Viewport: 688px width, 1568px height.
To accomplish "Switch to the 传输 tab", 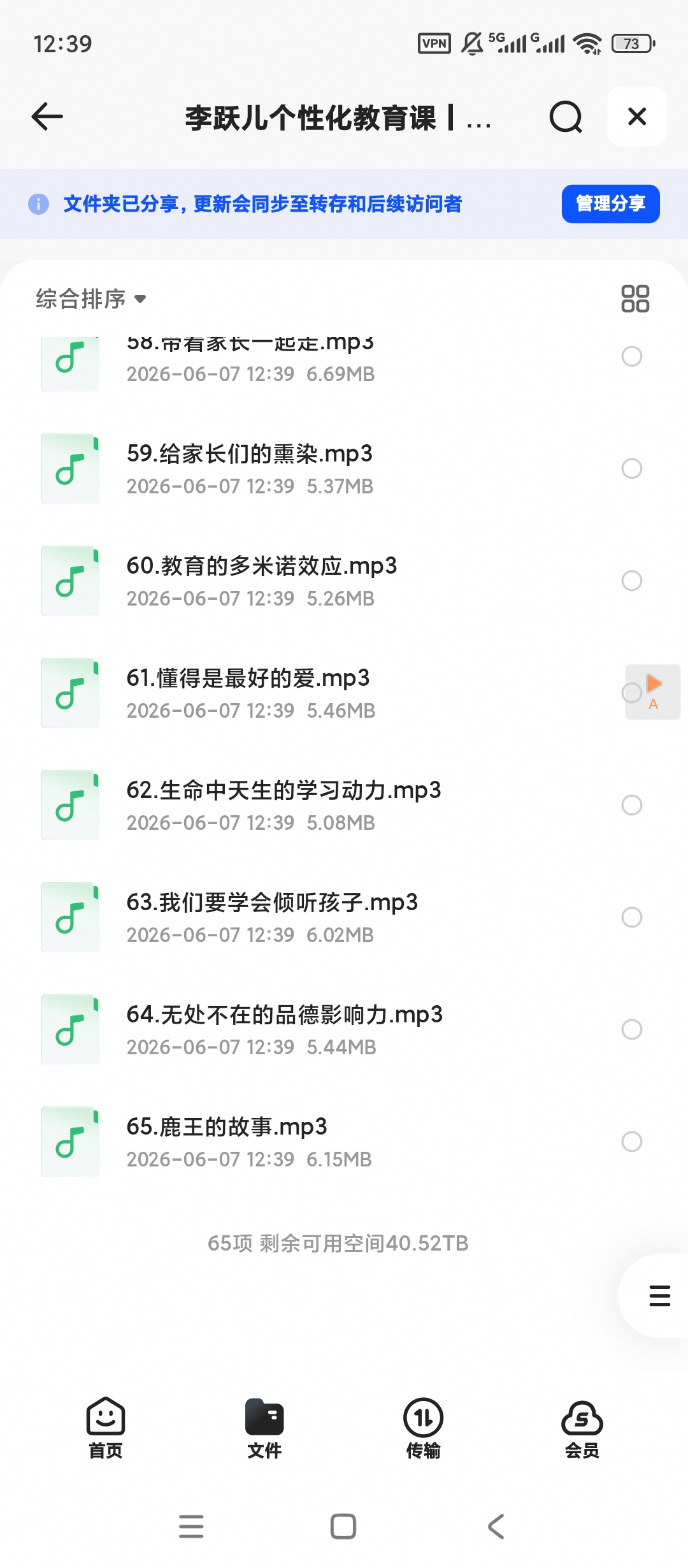I will [x=423, y=1428].
